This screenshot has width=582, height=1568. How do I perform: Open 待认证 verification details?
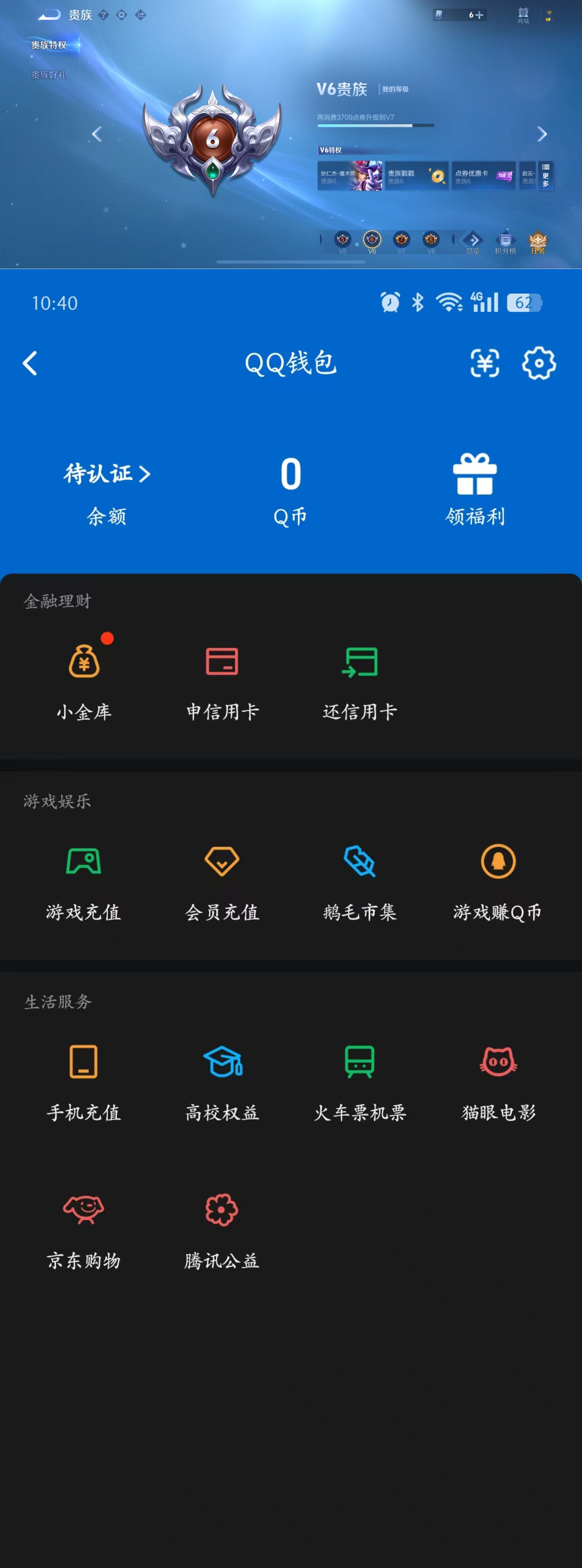[107, 474]
